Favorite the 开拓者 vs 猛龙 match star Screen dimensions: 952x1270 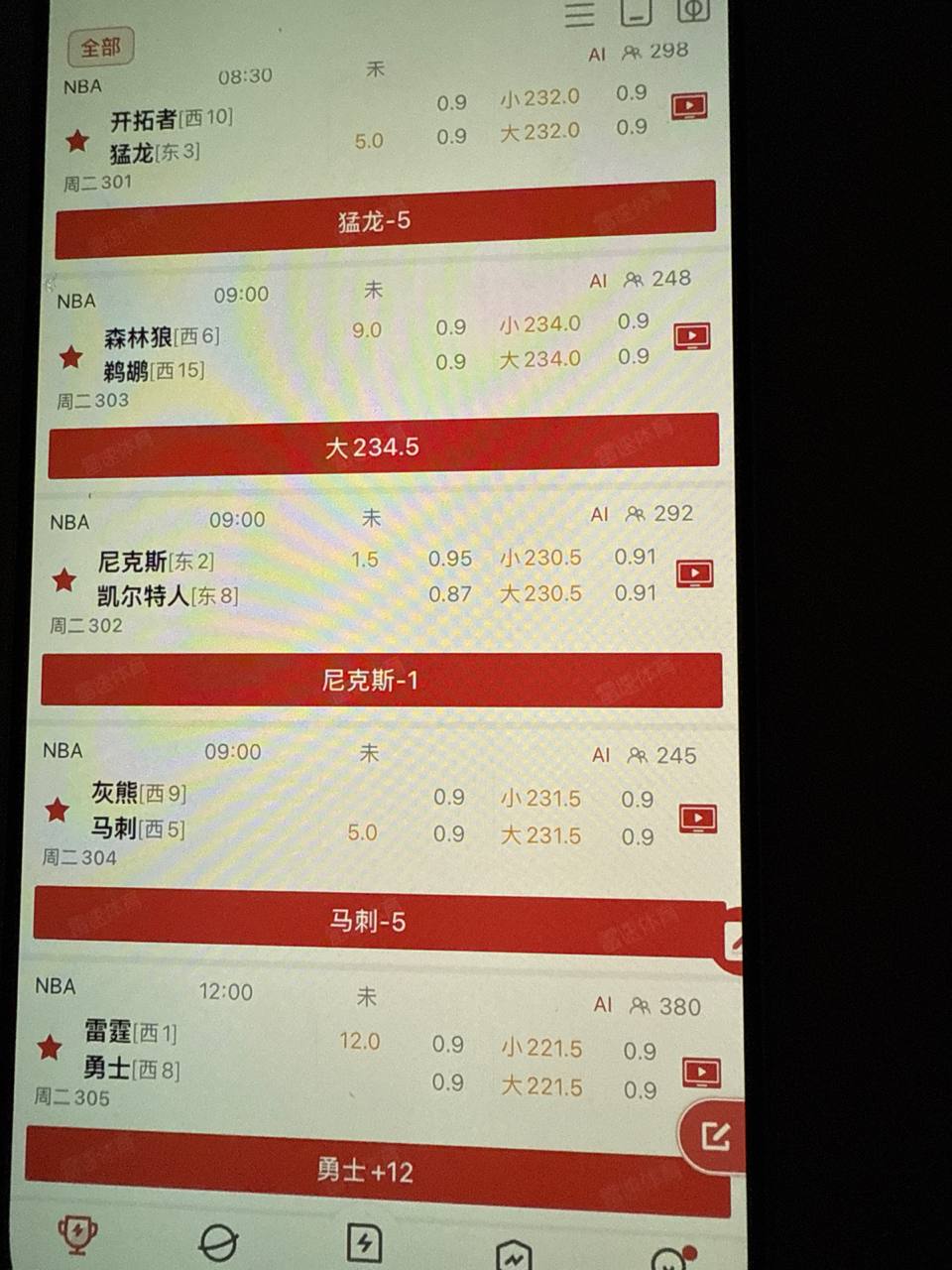click(77, 141)
